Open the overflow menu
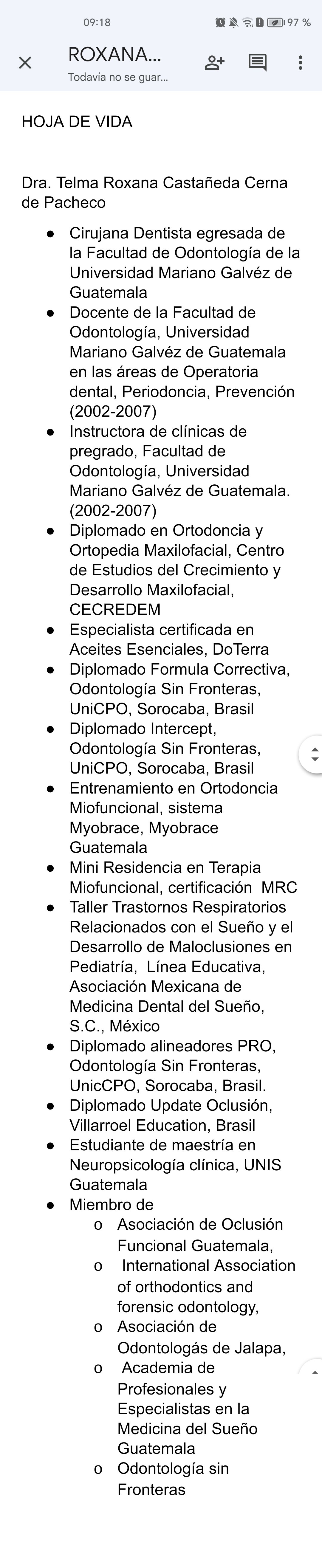Viewport: 322px width, 1568px height. [300, 63]
